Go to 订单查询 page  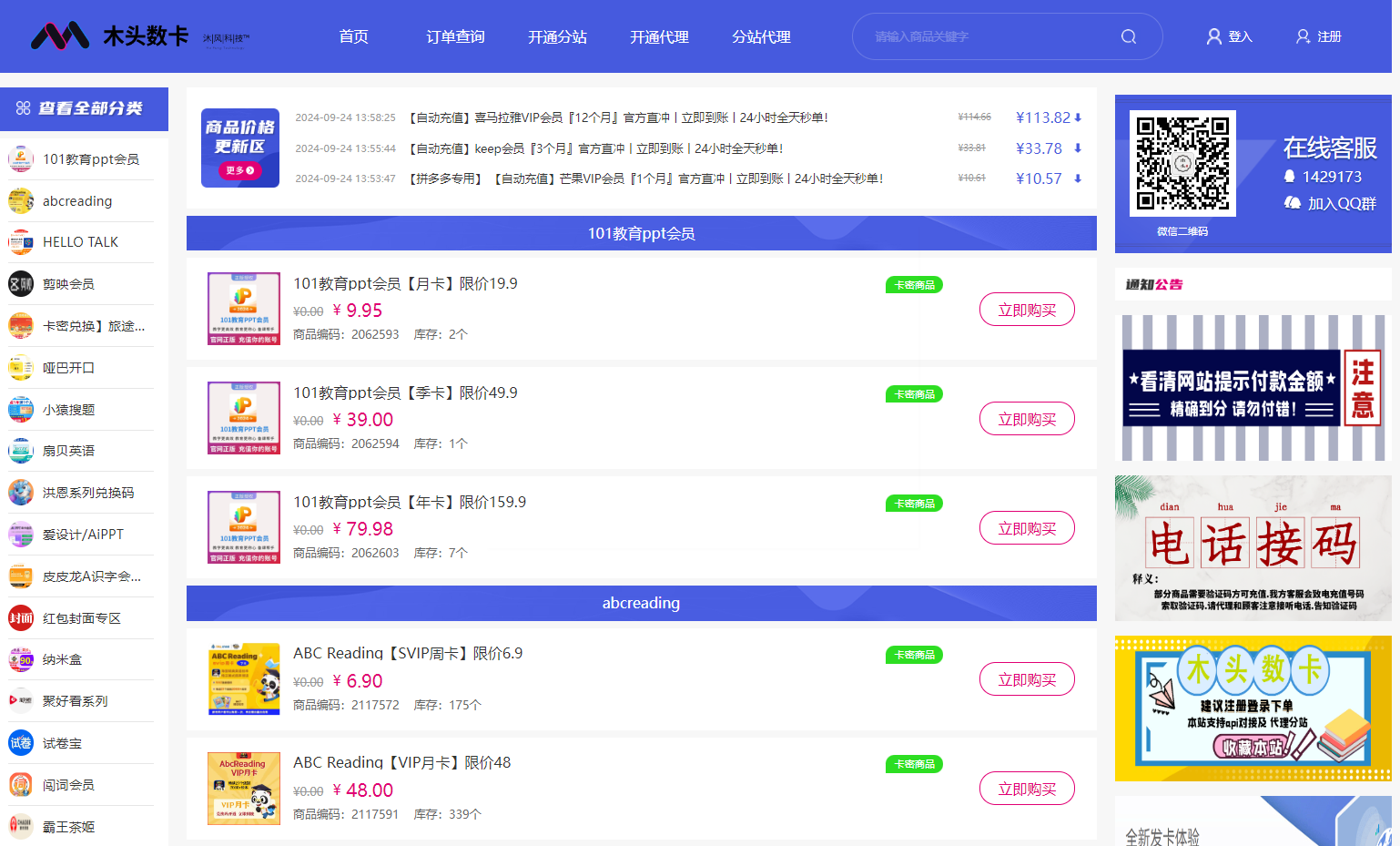click(x=455, y=36)
